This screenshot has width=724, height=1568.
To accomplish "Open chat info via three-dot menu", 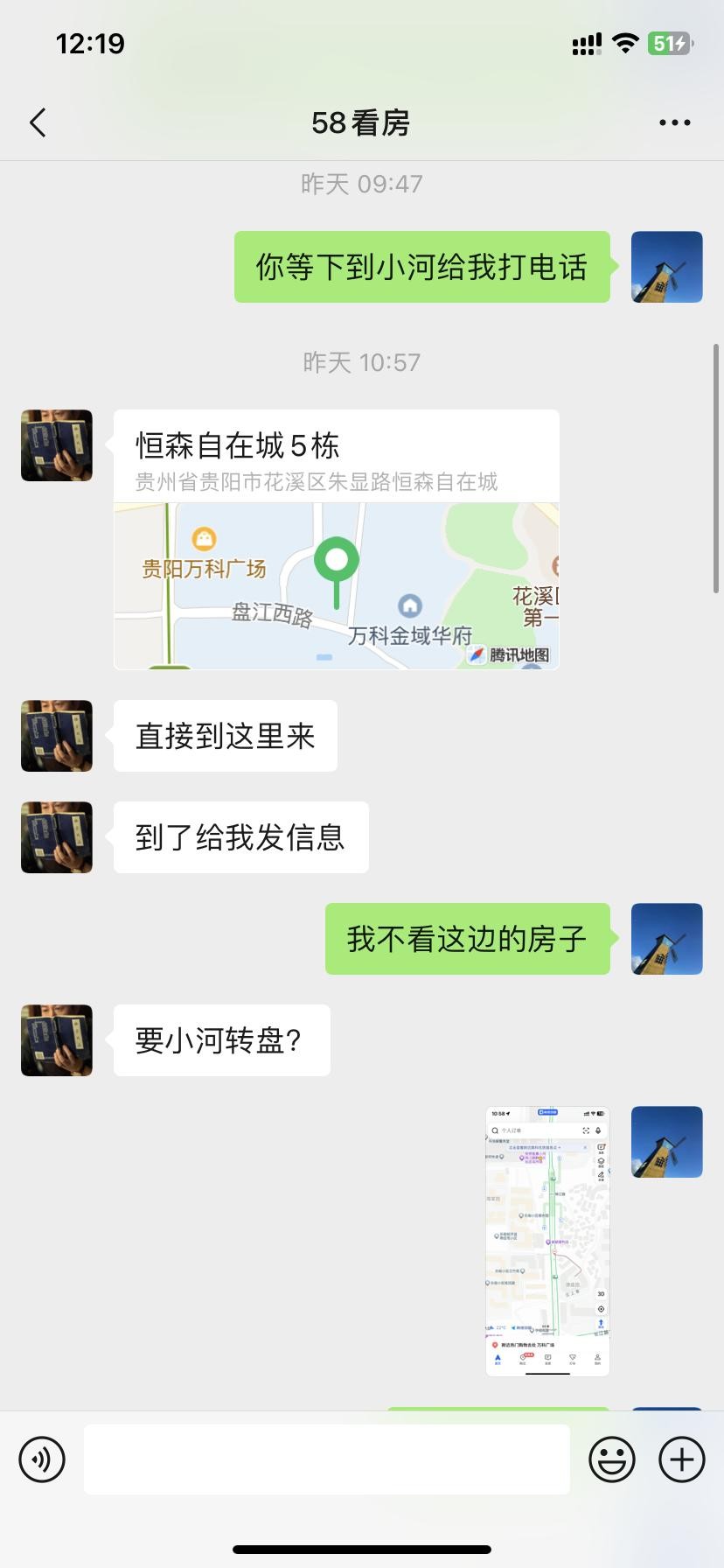I will 674,122.
